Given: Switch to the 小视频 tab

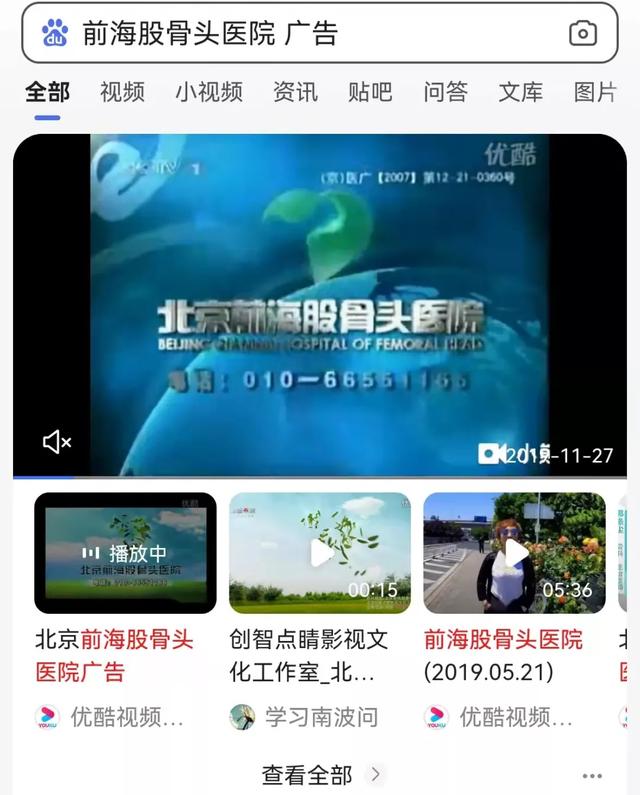Looking at the screenshot, I should point(208,92).
